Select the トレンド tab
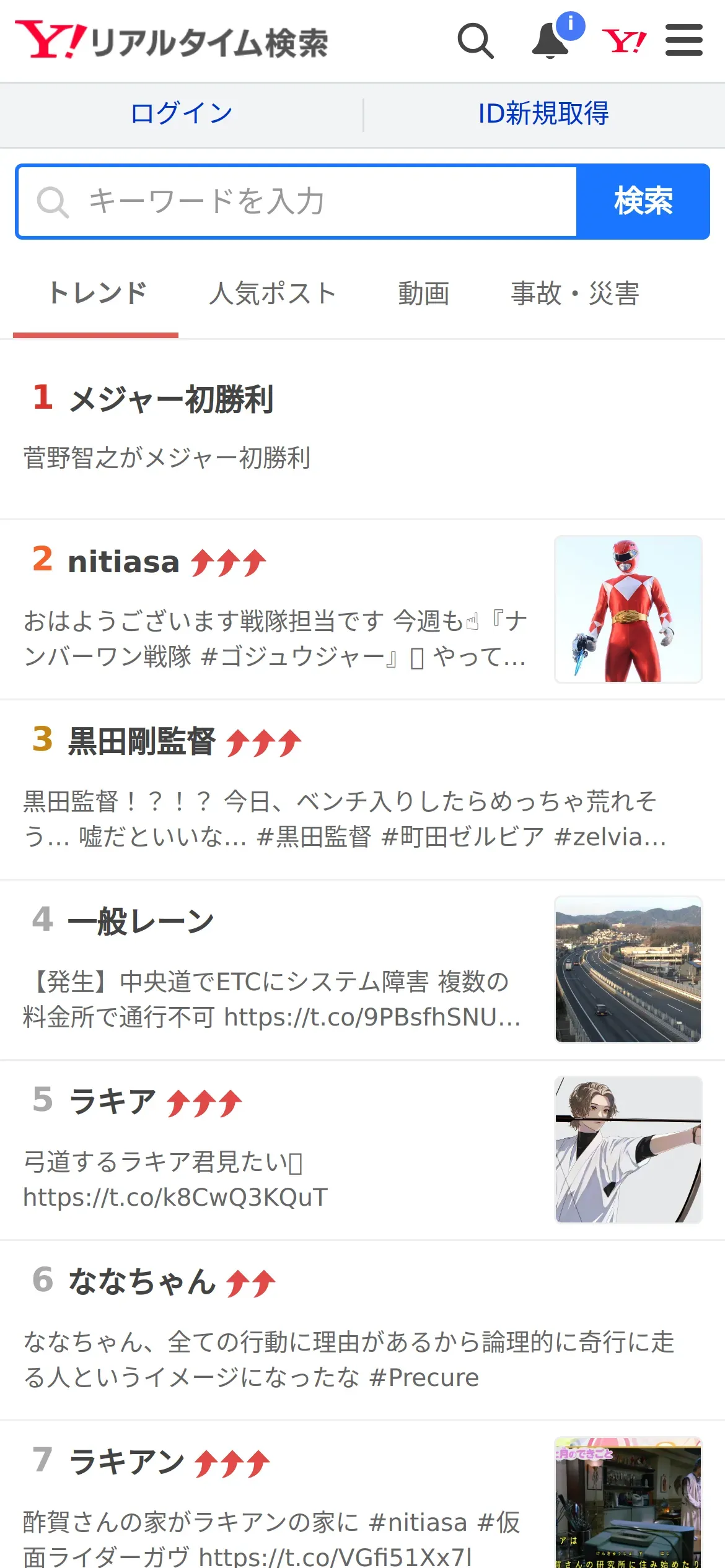The image size is (725, 1568). coord(97,294)
